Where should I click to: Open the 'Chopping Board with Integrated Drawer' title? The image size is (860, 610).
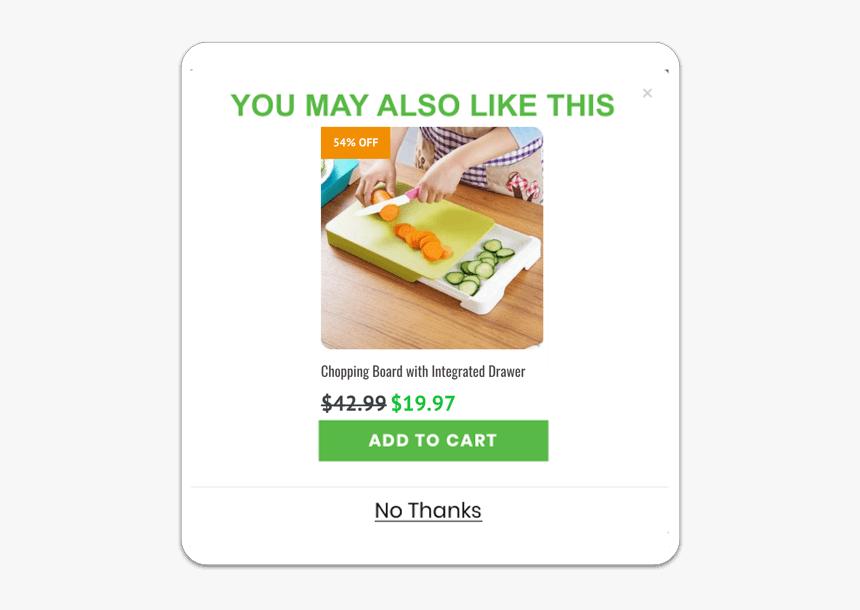click(423, 372)
